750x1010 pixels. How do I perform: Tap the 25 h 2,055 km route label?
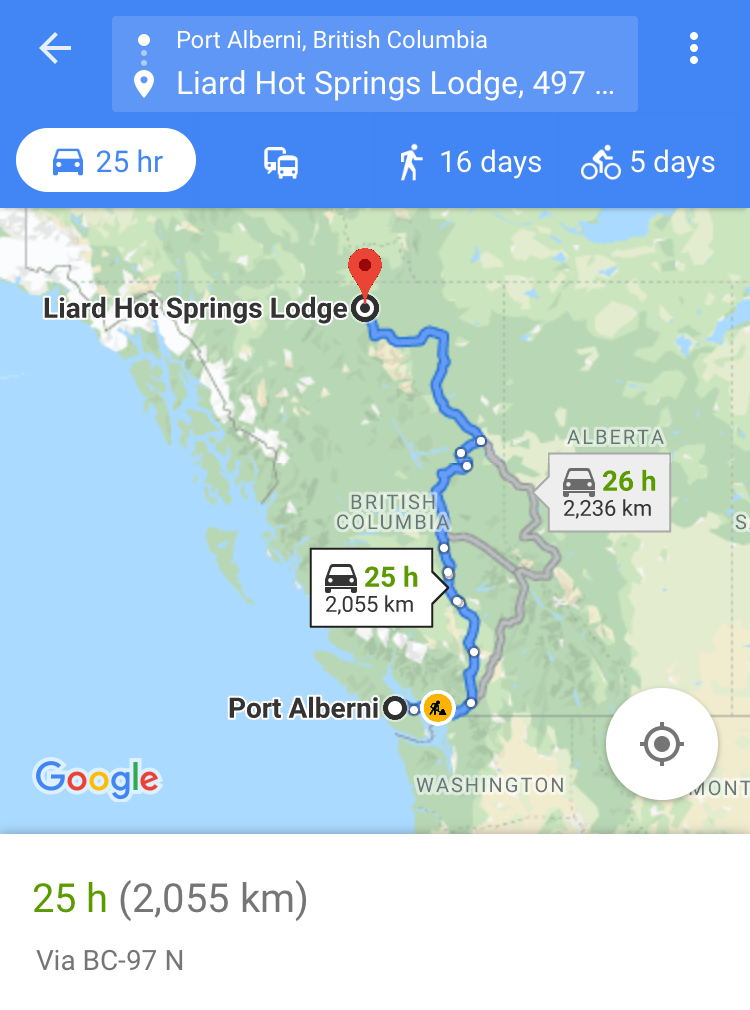(371, 588)
